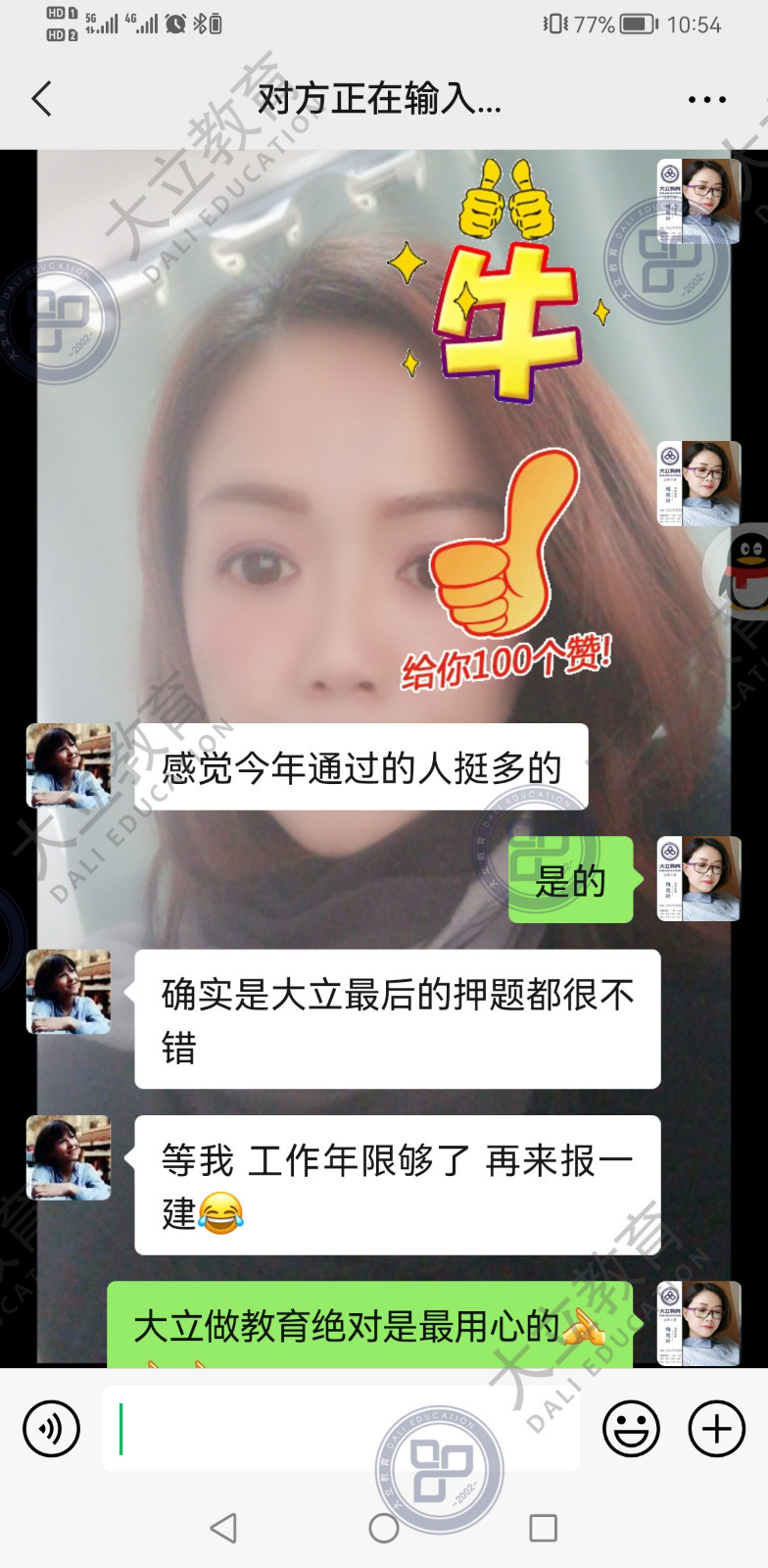This screenshot has width=768, height=1568.
Task: Tap the message text field
Action: pyautogui.click(x=341, y=1429)
